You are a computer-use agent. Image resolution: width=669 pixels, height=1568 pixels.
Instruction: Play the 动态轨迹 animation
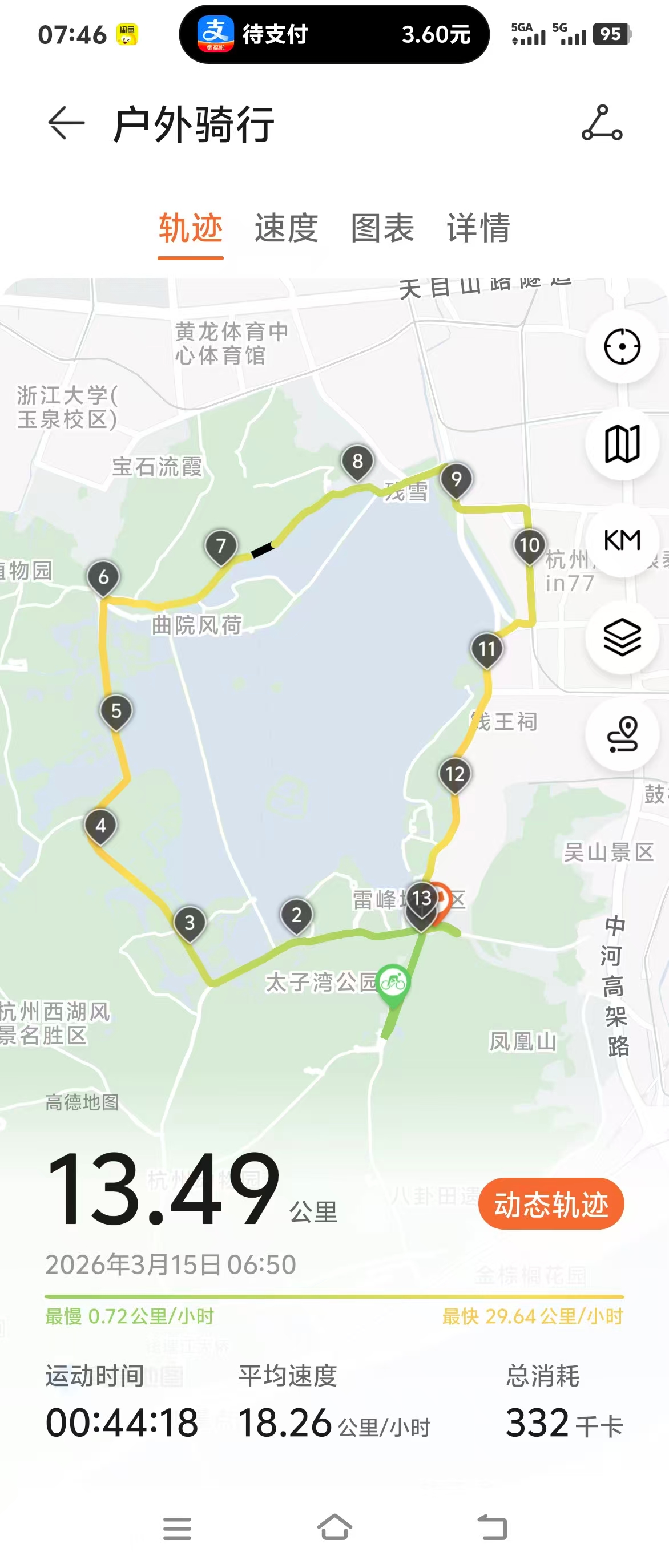tap(551, 1204)
